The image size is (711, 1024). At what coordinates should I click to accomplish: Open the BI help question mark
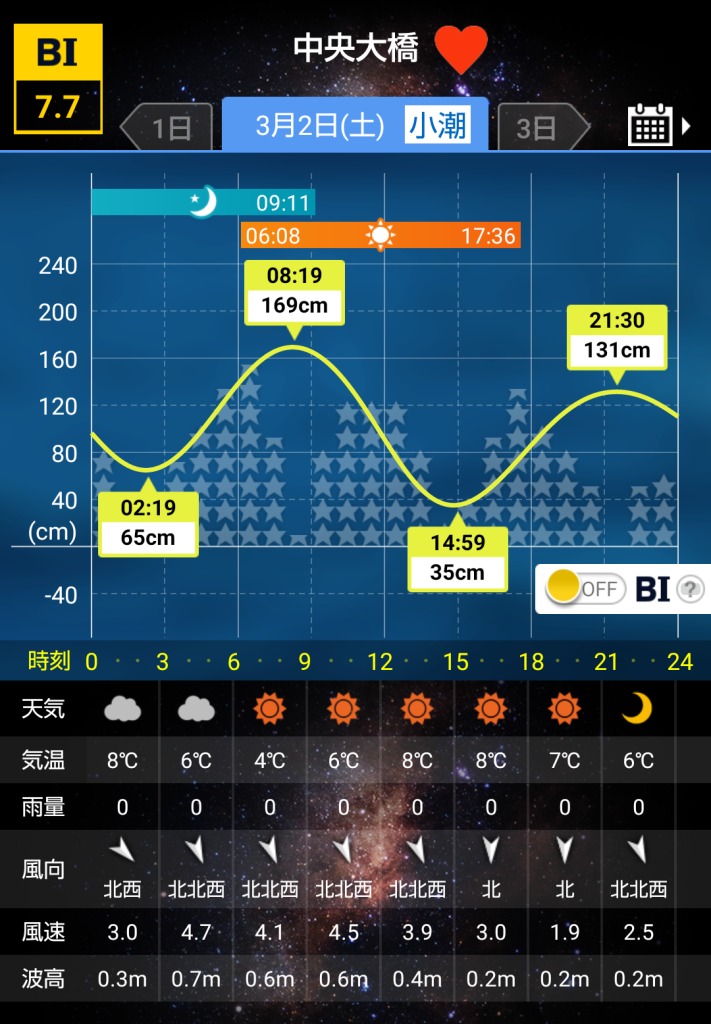click(690, 589)
